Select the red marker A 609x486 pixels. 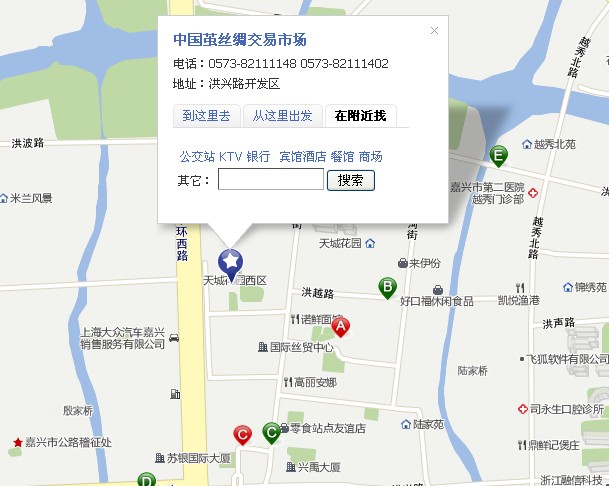coord(340,326)
